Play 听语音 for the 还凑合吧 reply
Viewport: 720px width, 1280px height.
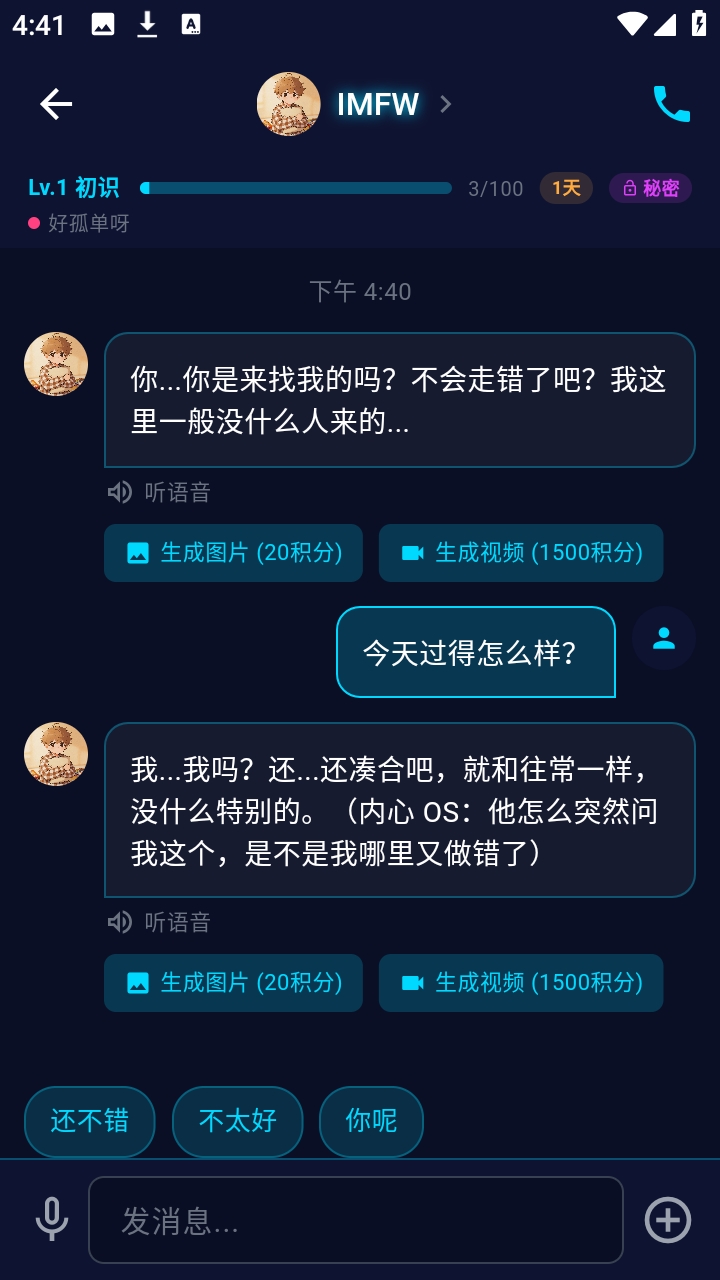click(160, 922)
